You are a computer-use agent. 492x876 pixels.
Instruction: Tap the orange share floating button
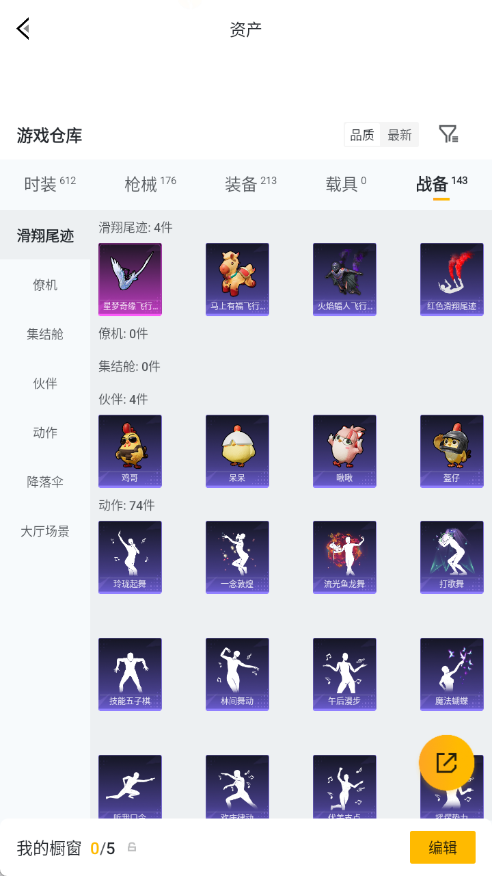tap(446, 763)
